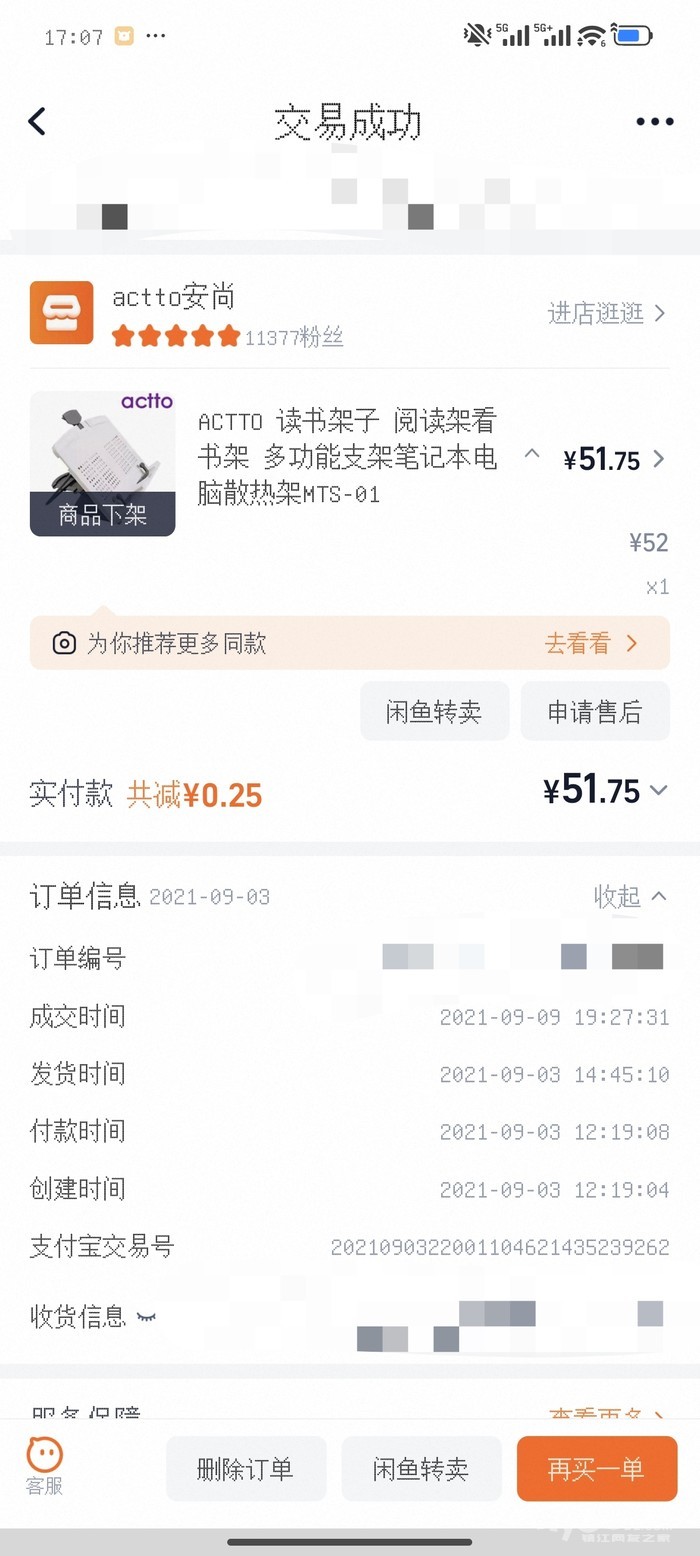Tap 去看看 for similar recommendations
Image resolution: width=700 pixels, height=1556 pixels.
590,643
